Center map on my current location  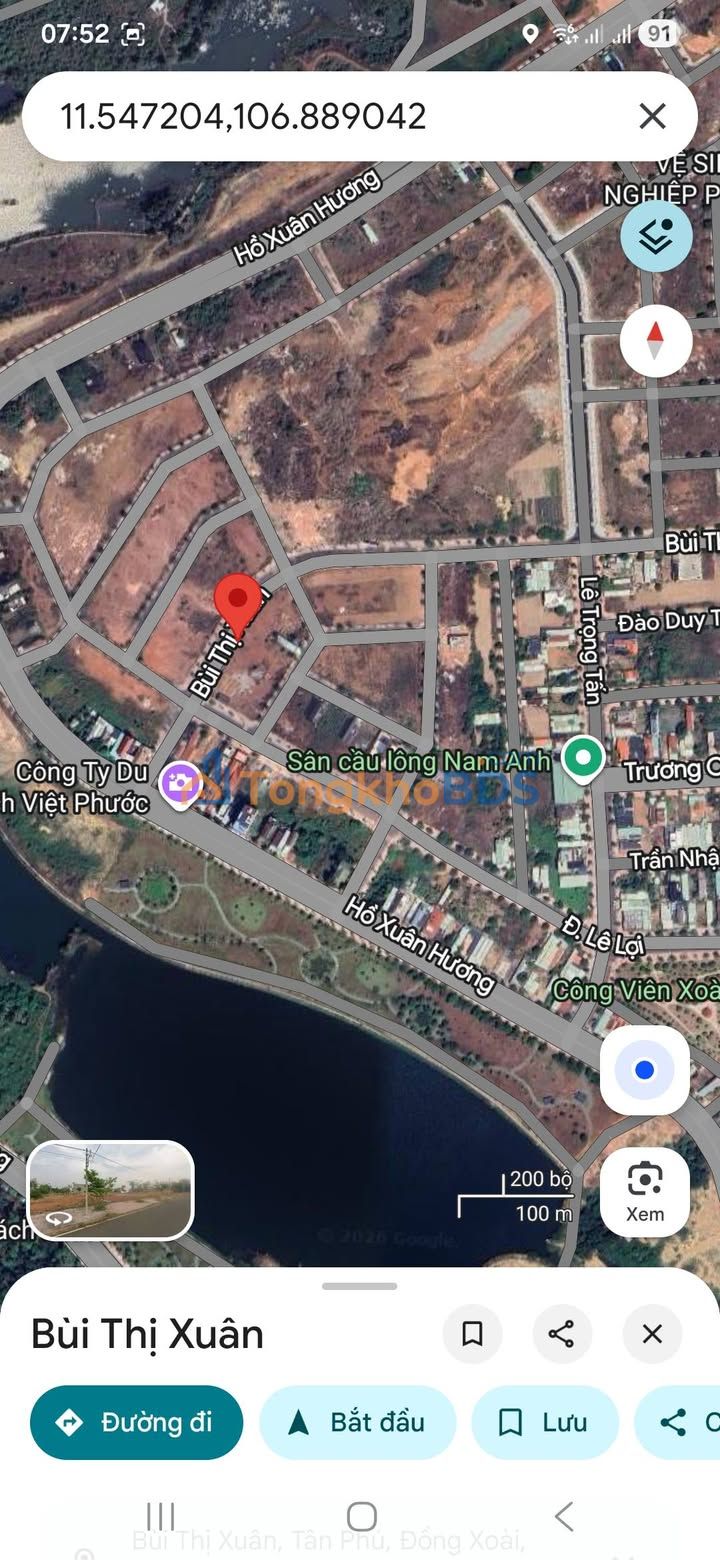pyautogui.click(x=645, y=1071)
